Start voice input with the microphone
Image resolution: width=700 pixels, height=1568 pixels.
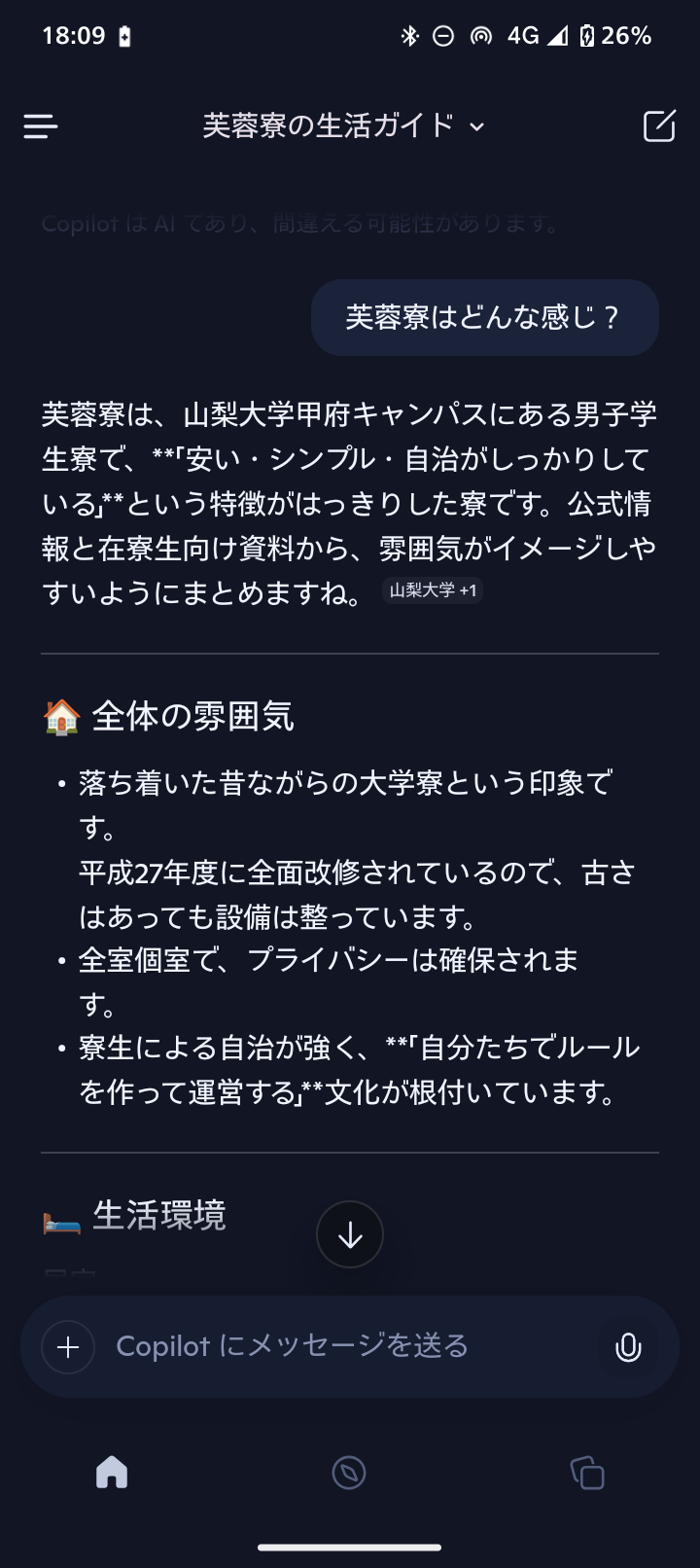(x=628, y=1347)
